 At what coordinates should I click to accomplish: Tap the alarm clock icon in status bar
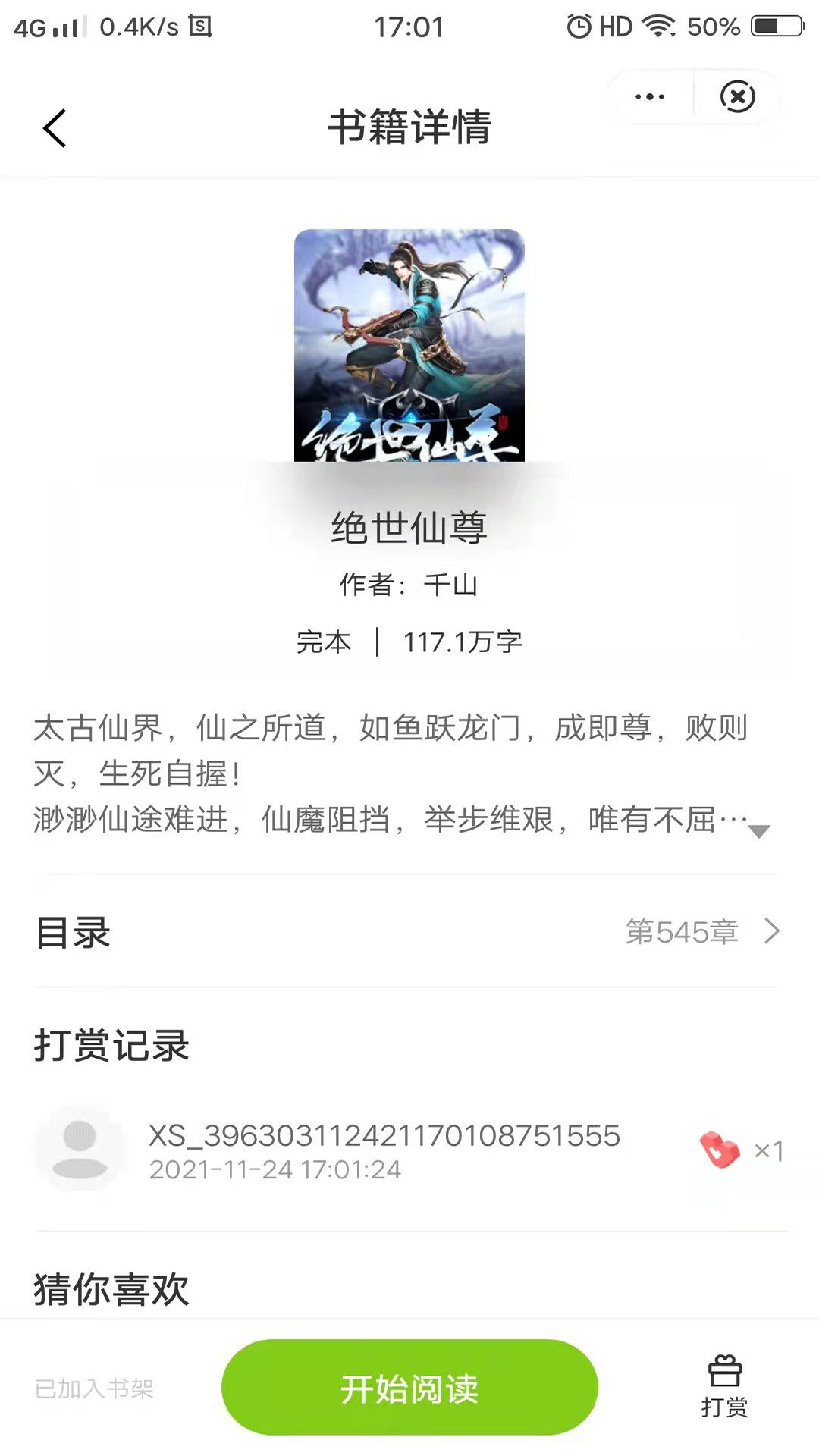(x=578, y=25)
